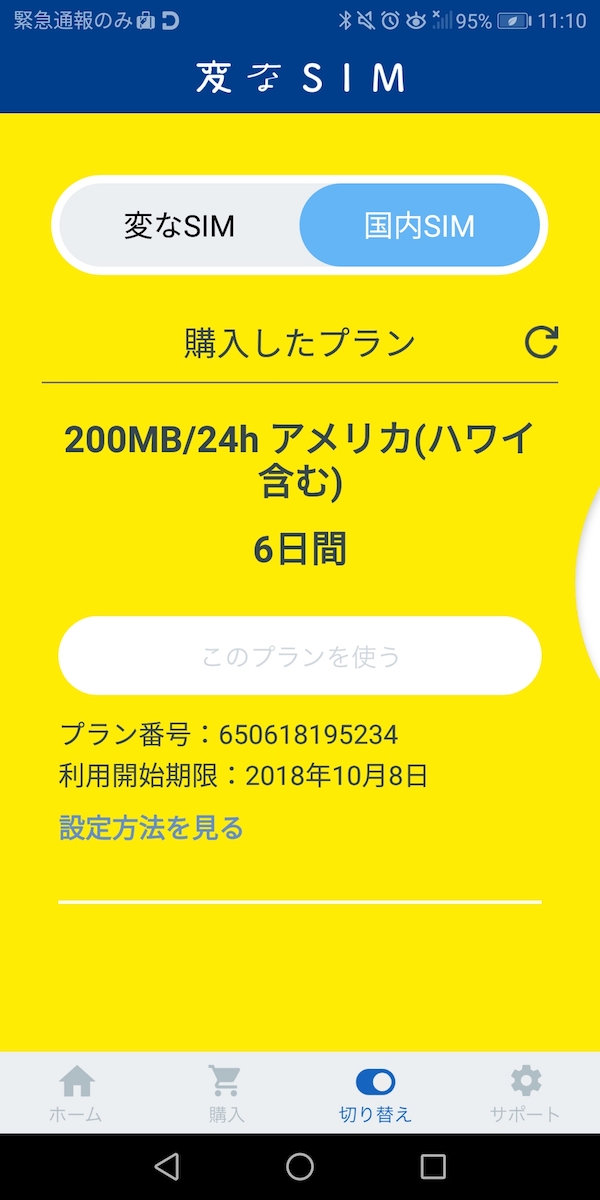Switch to the 変なSIM segment
Viewport: 600px width, 1200px height.
coord(180,226)
